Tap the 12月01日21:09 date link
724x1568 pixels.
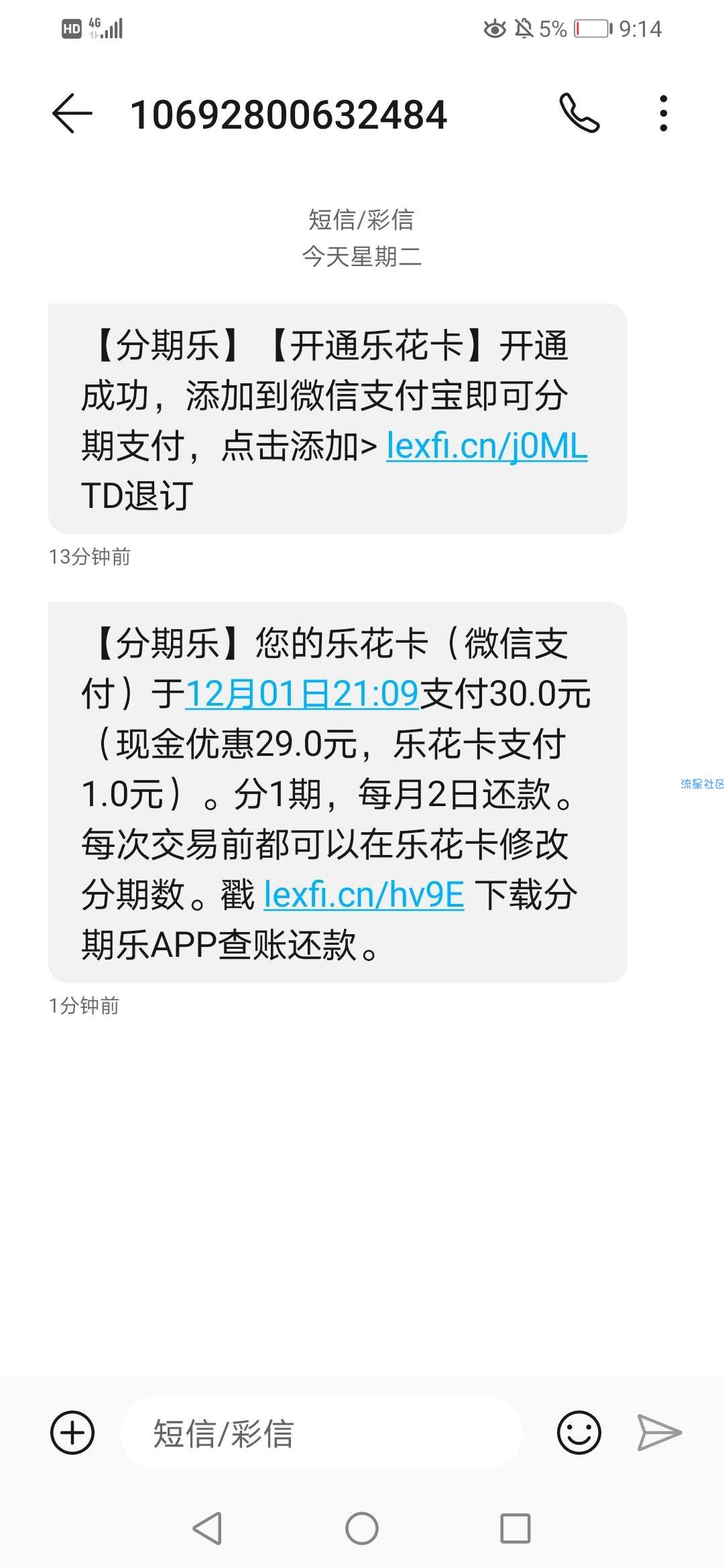(x=302, y=694)
